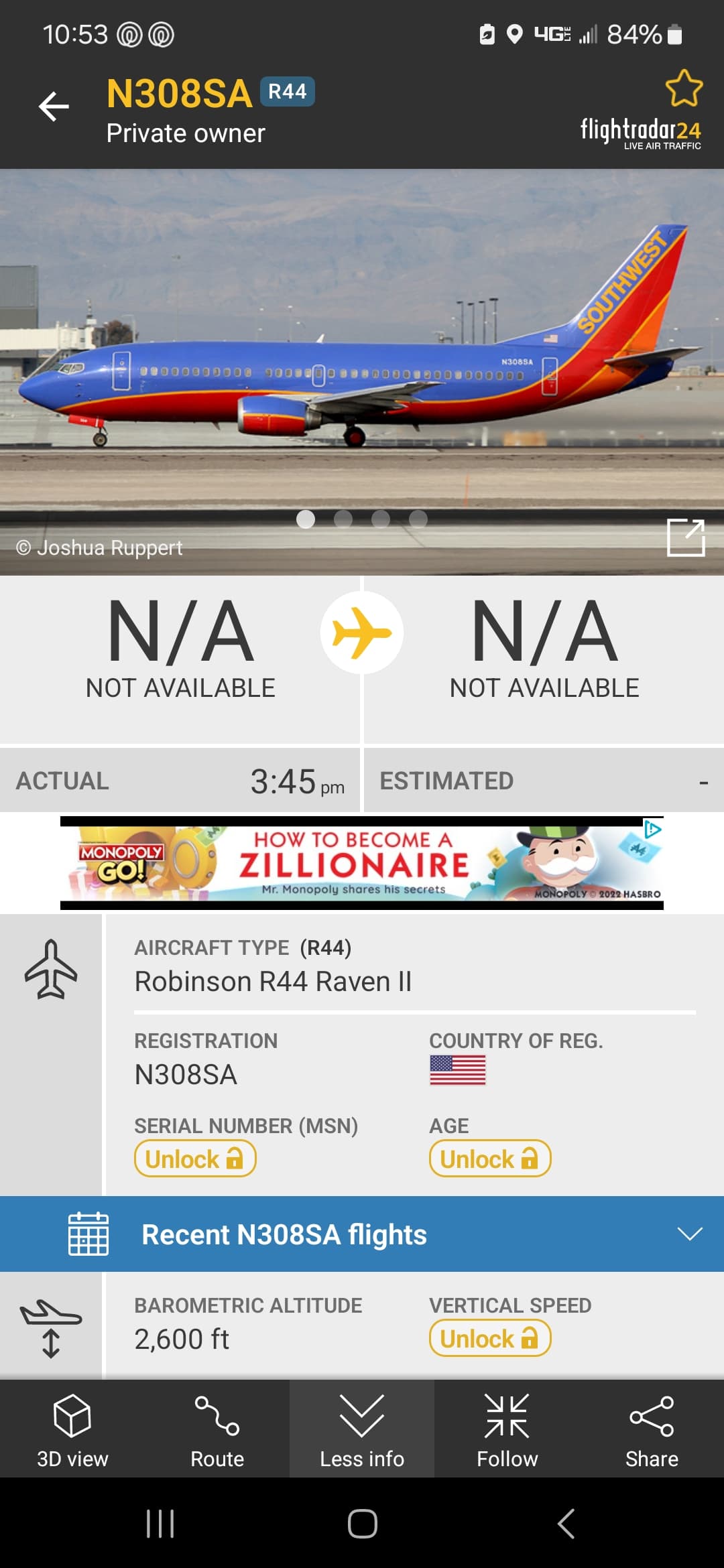Open the Monopoly GO Zillionaire ad
This screenshot has width=724, height=1568.
click(362, 863)
